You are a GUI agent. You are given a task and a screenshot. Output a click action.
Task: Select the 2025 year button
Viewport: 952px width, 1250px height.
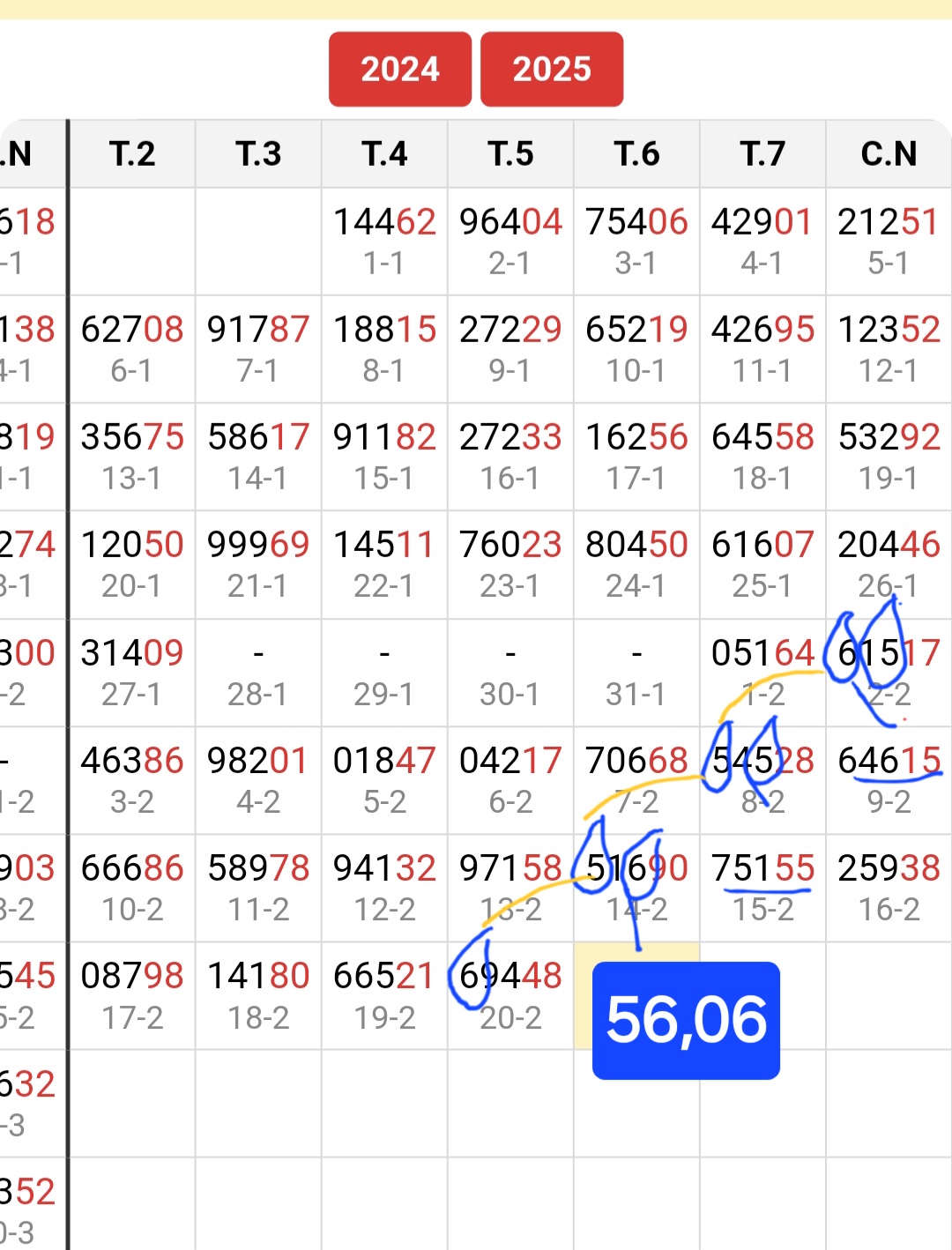552,69
